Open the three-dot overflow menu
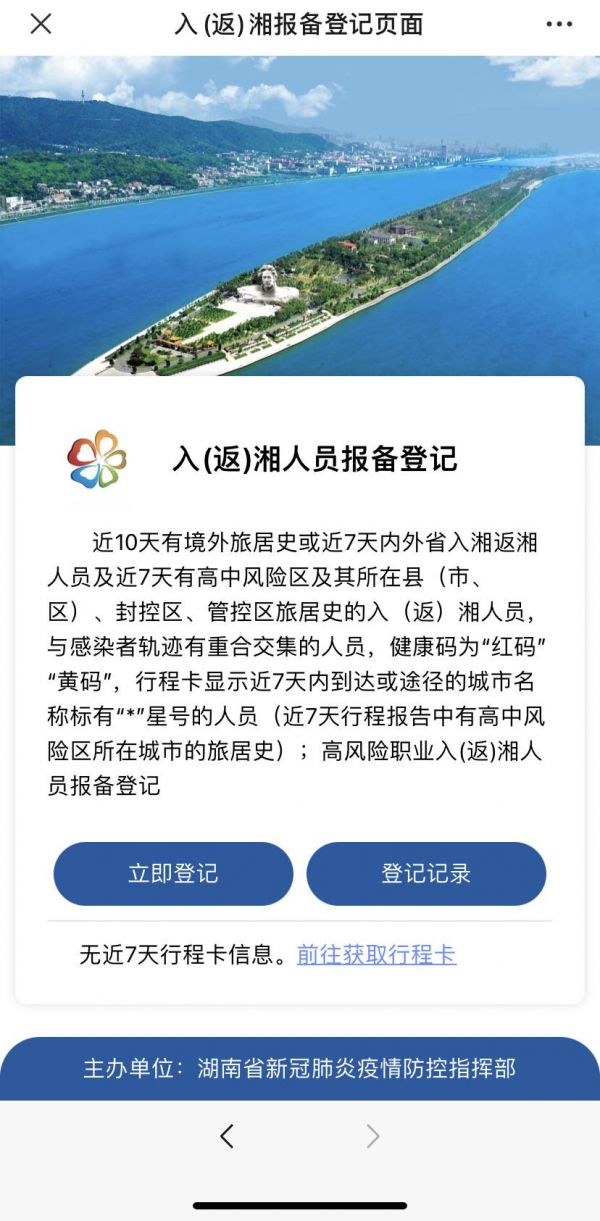The width and height of the screenshot is (600, 1221). [x=559, y=24]
